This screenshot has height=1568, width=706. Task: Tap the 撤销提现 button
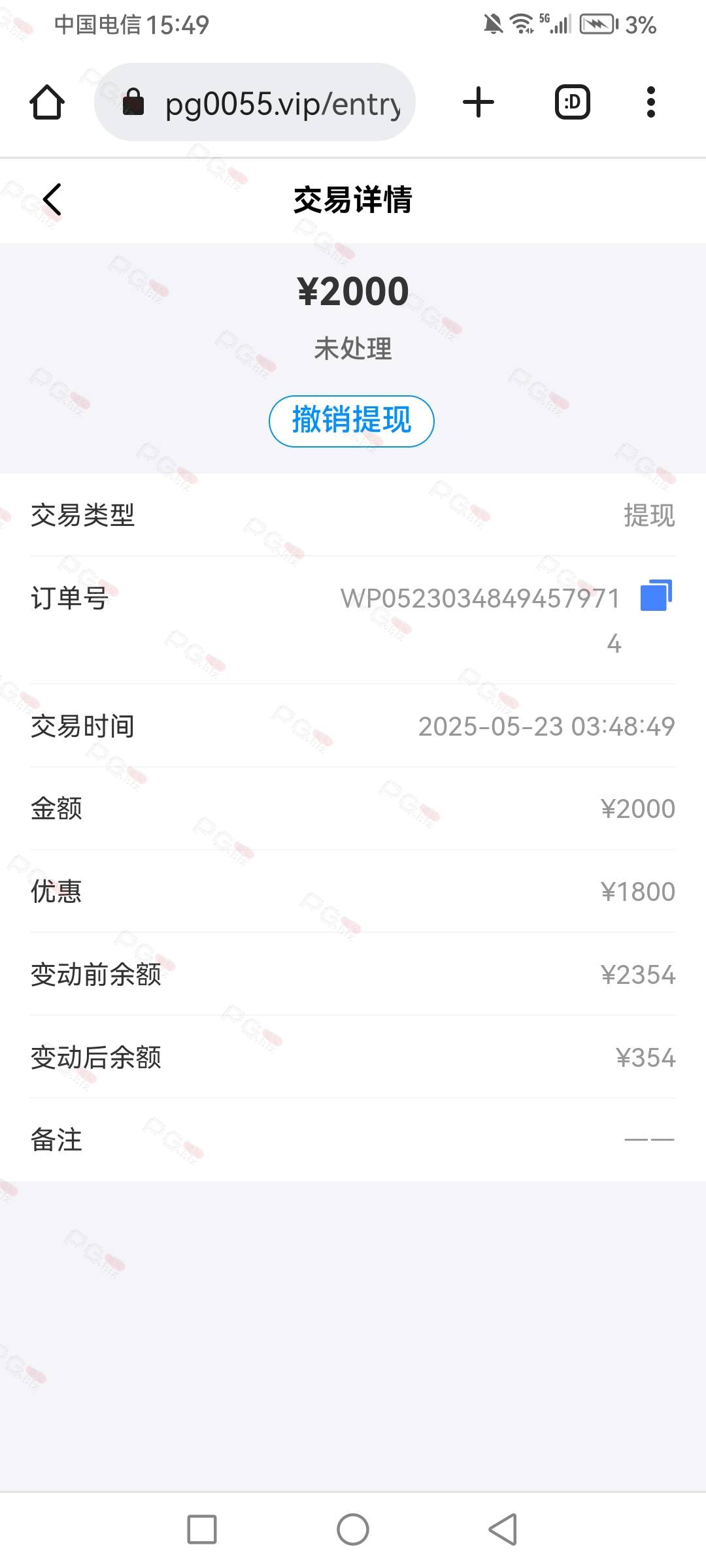click(352, 421)
